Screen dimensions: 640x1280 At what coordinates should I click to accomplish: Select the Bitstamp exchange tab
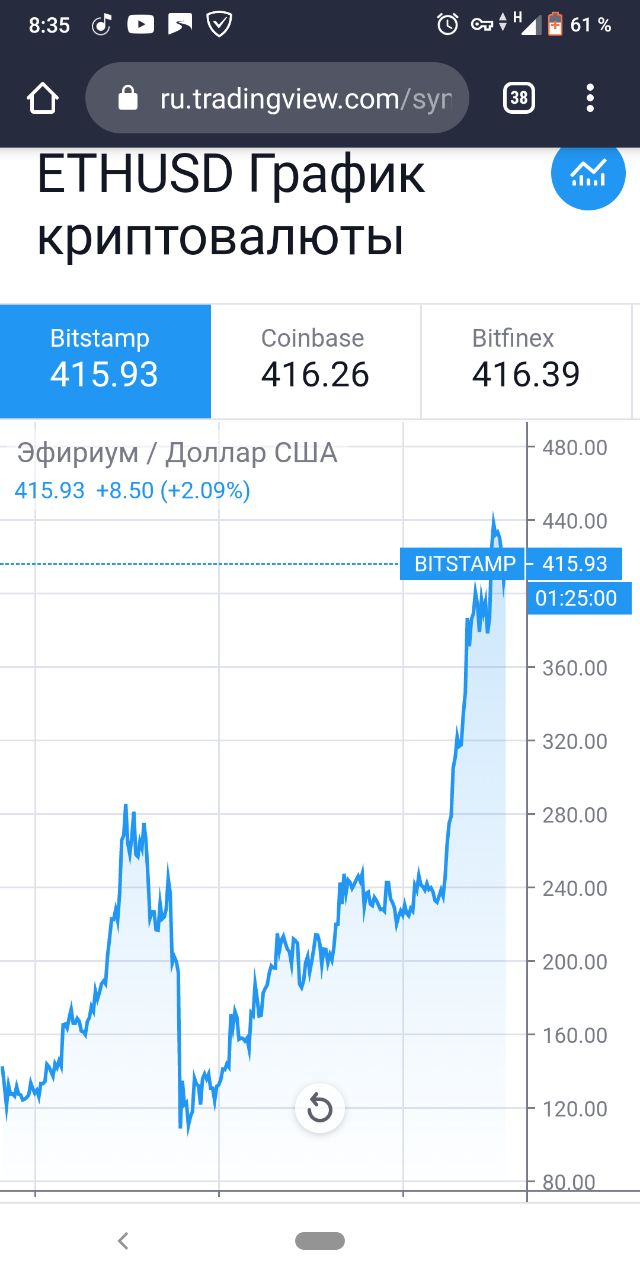[x=105, y=361]
